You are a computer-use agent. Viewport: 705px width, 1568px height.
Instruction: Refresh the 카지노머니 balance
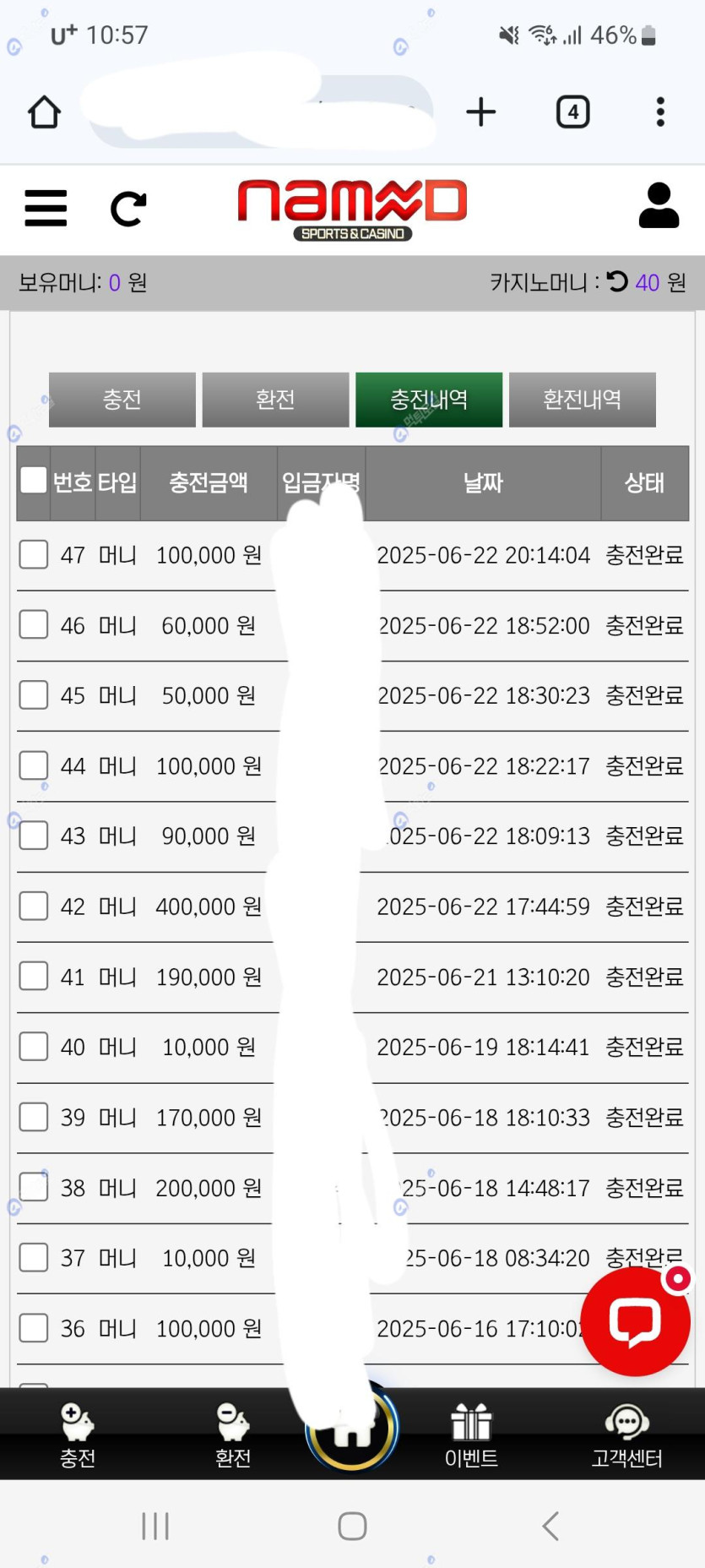pyautogui.click(x=617, y=281)
